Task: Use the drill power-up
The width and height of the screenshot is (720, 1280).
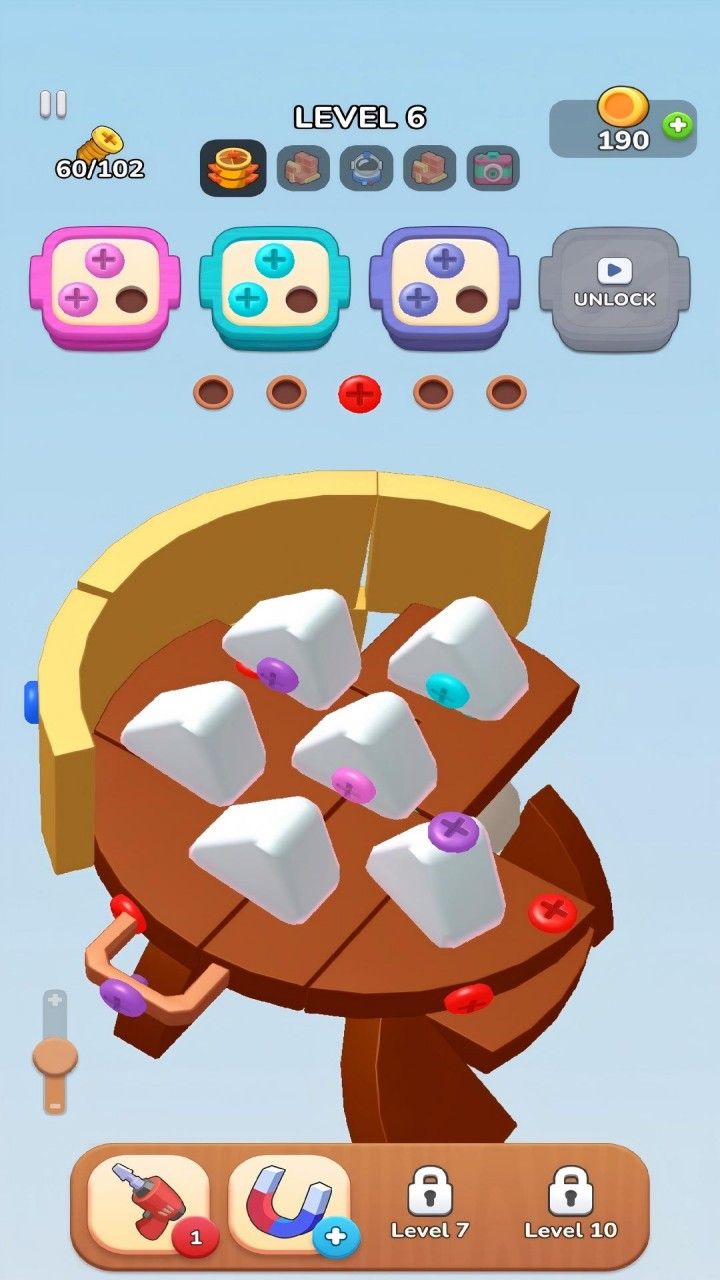Action: click(149, 1204)
